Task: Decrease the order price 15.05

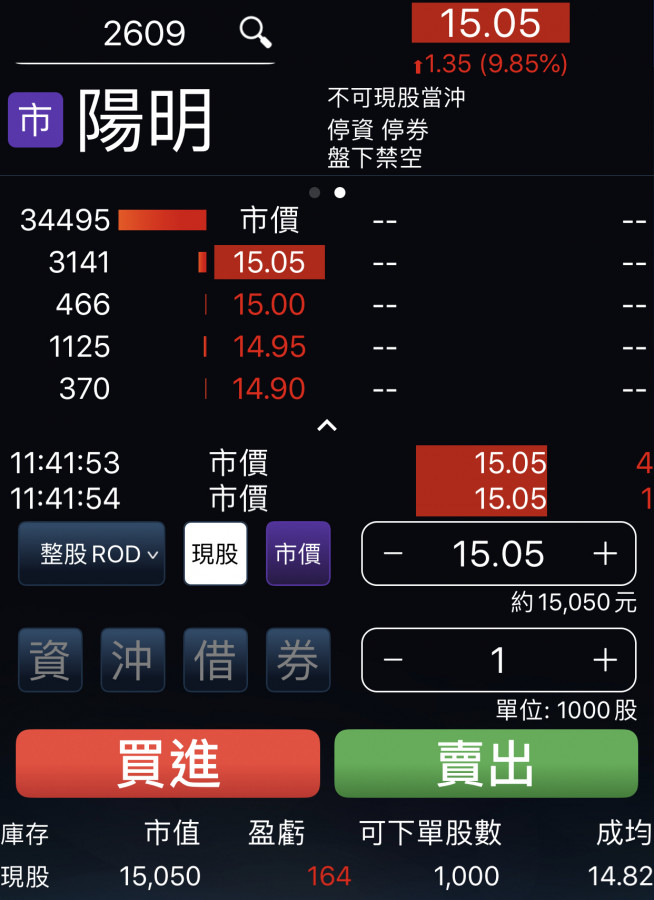Action: tap(393, 554)
